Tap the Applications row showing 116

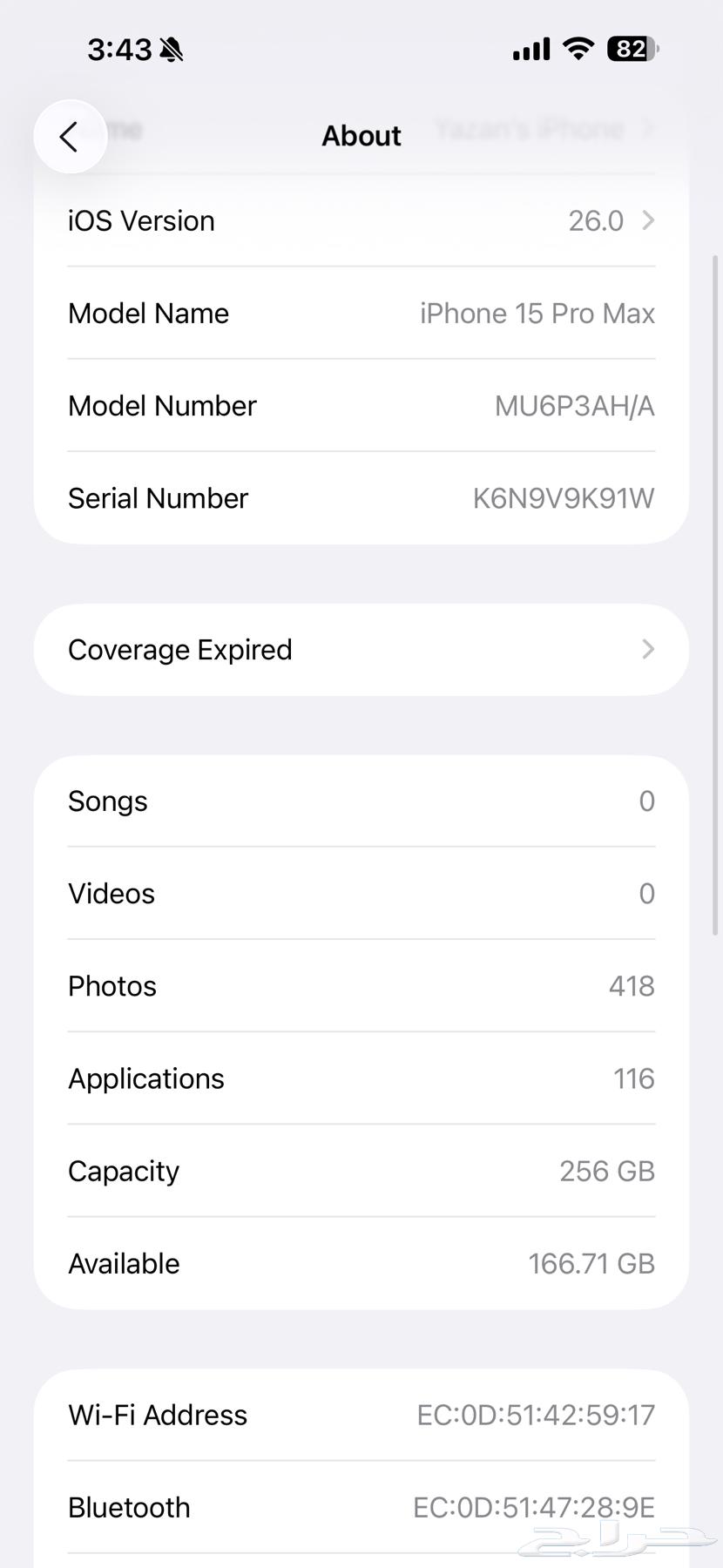[361, 1078]
